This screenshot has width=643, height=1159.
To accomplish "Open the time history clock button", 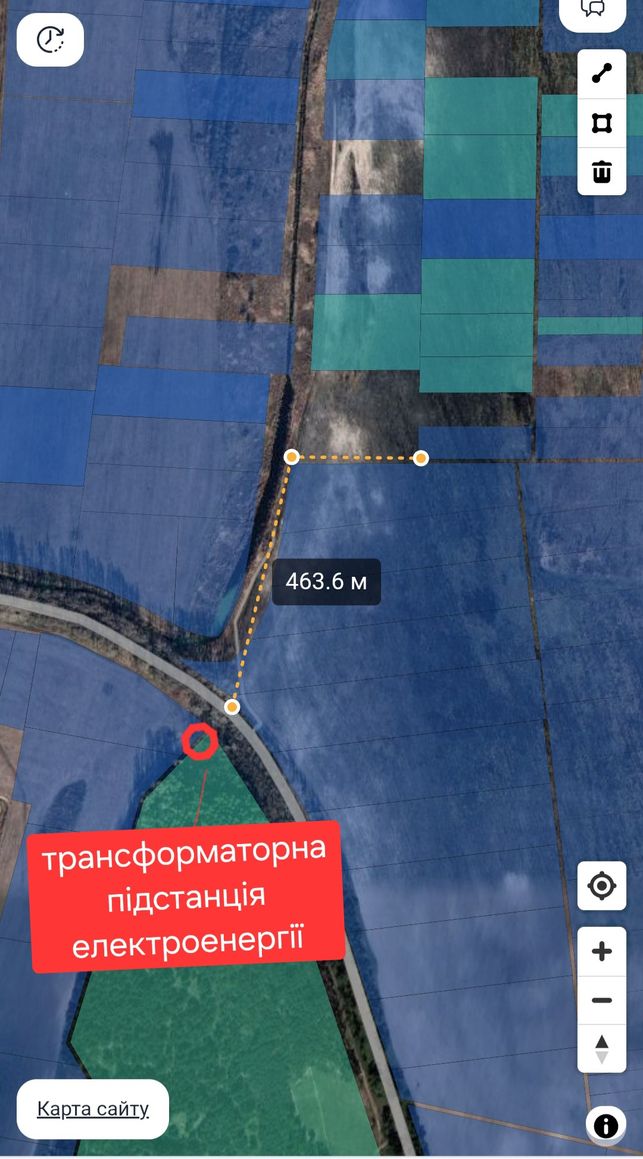I will click(x=50, y=39).
